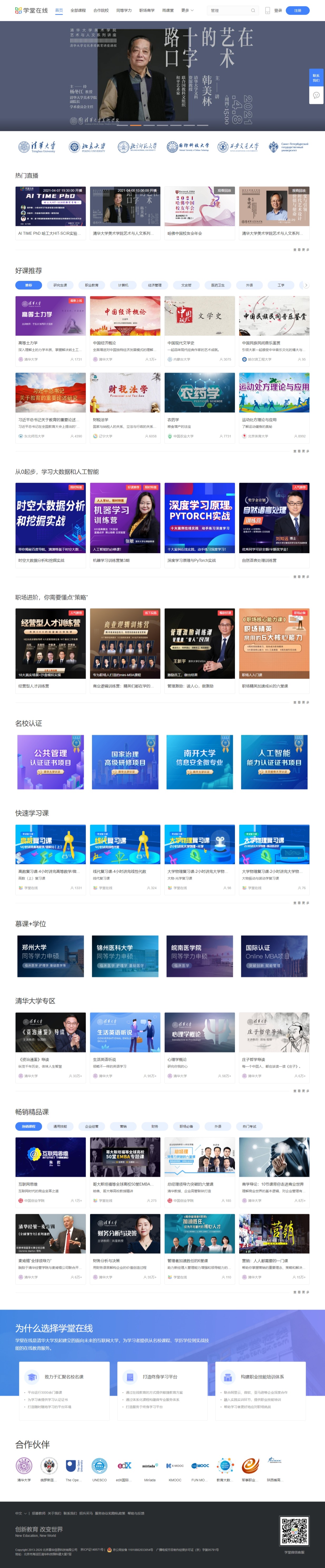Show more course categories with the arrow
This screenshot has height=1568, width=325.
[x=306, y=285]
